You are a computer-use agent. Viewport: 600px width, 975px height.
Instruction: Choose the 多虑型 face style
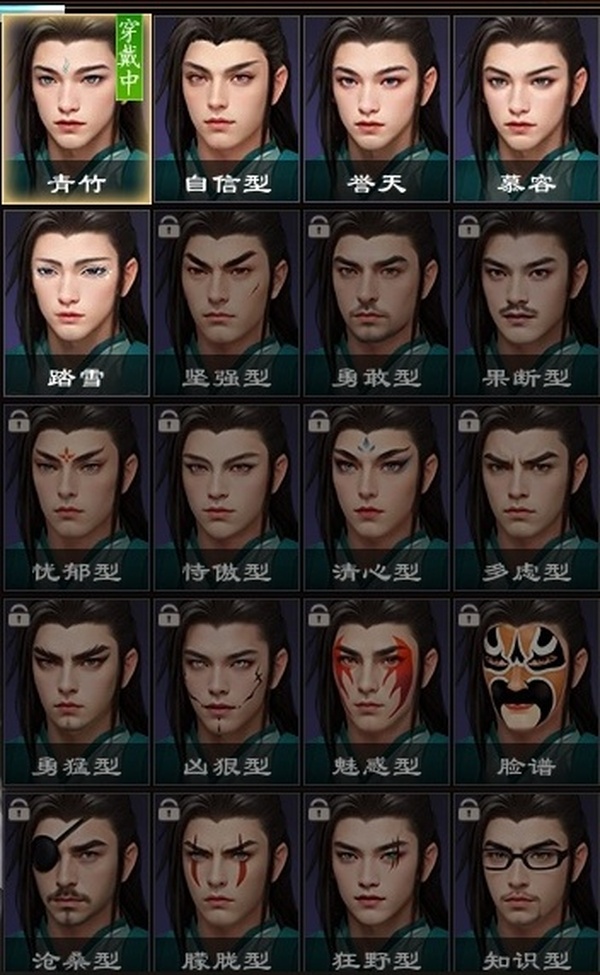(x=526, y=495)
